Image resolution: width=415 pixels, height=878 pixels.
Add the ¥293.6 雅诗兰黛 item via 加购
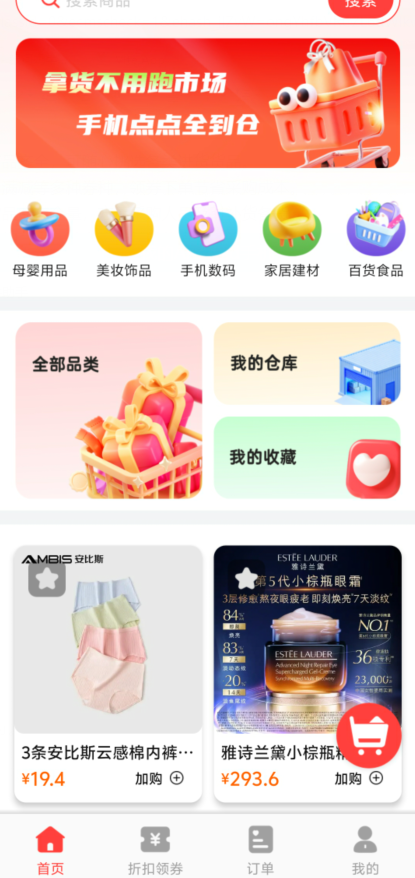358,778
